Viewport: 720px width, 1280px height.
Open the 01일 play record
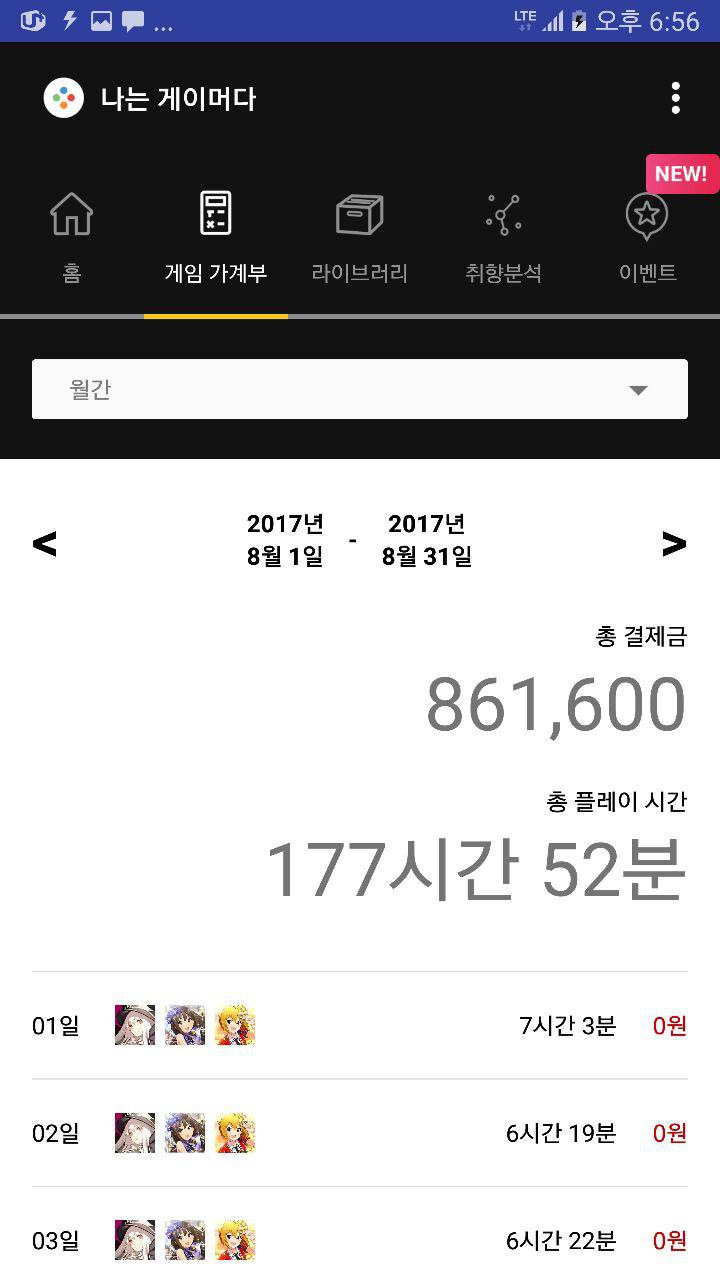(x=360, y=1026)
